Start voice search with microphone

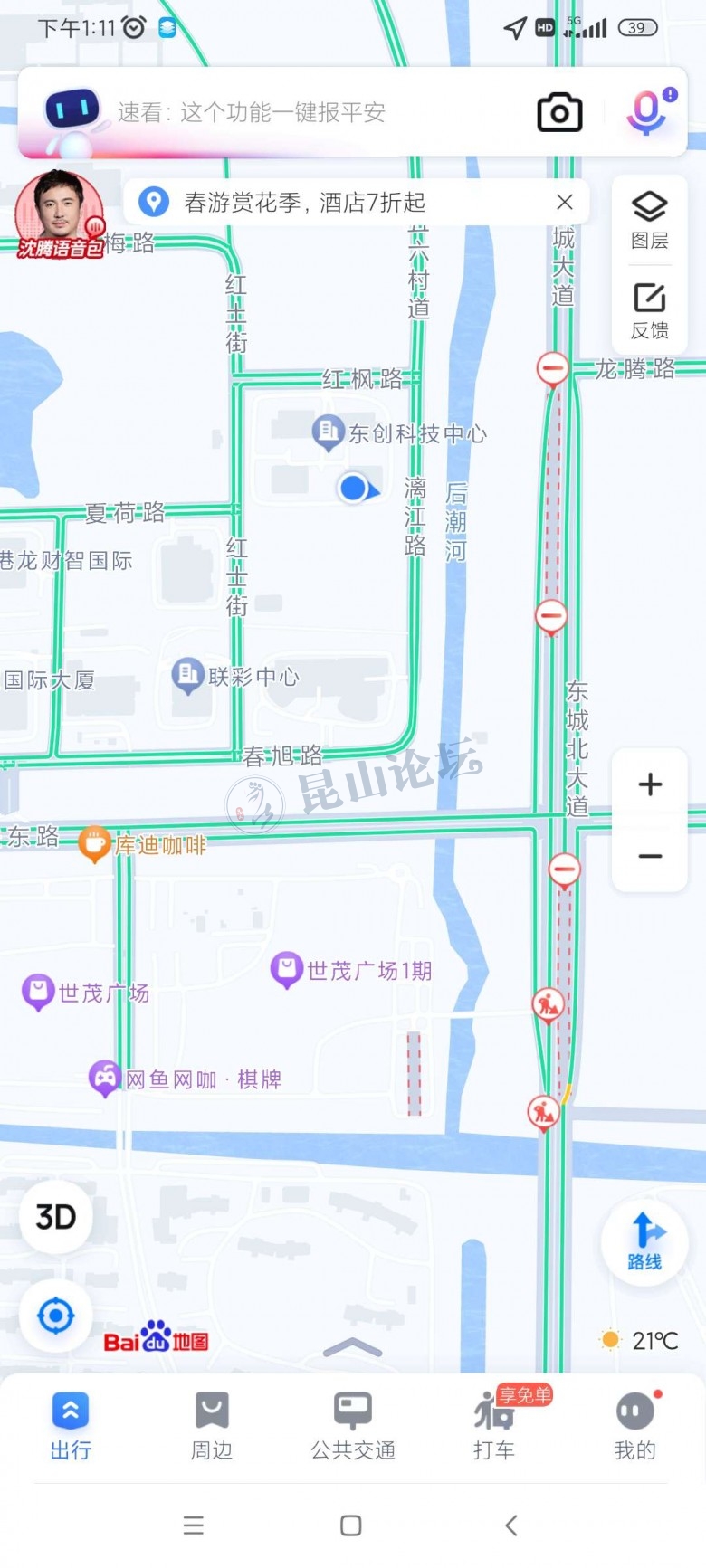647,112
